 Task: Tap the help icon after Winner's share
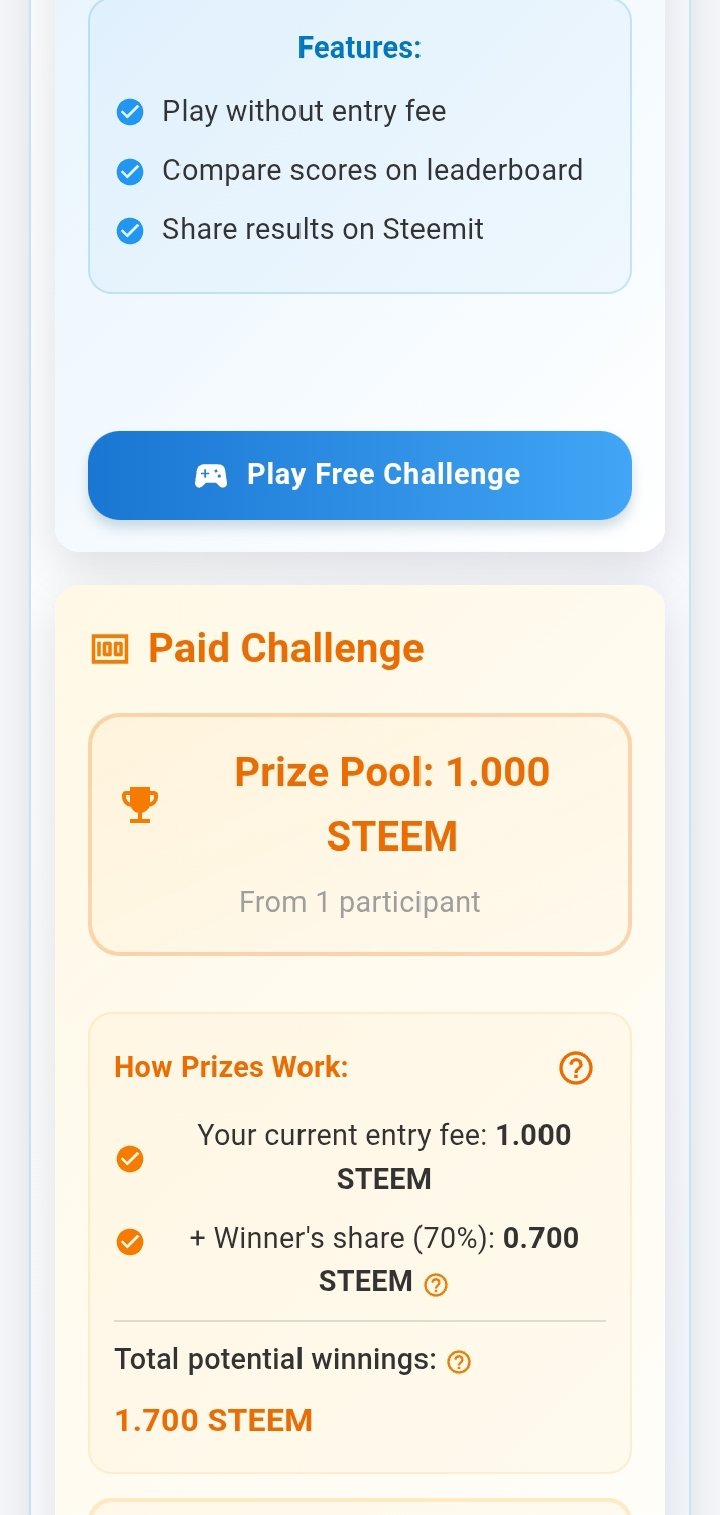436,1285
